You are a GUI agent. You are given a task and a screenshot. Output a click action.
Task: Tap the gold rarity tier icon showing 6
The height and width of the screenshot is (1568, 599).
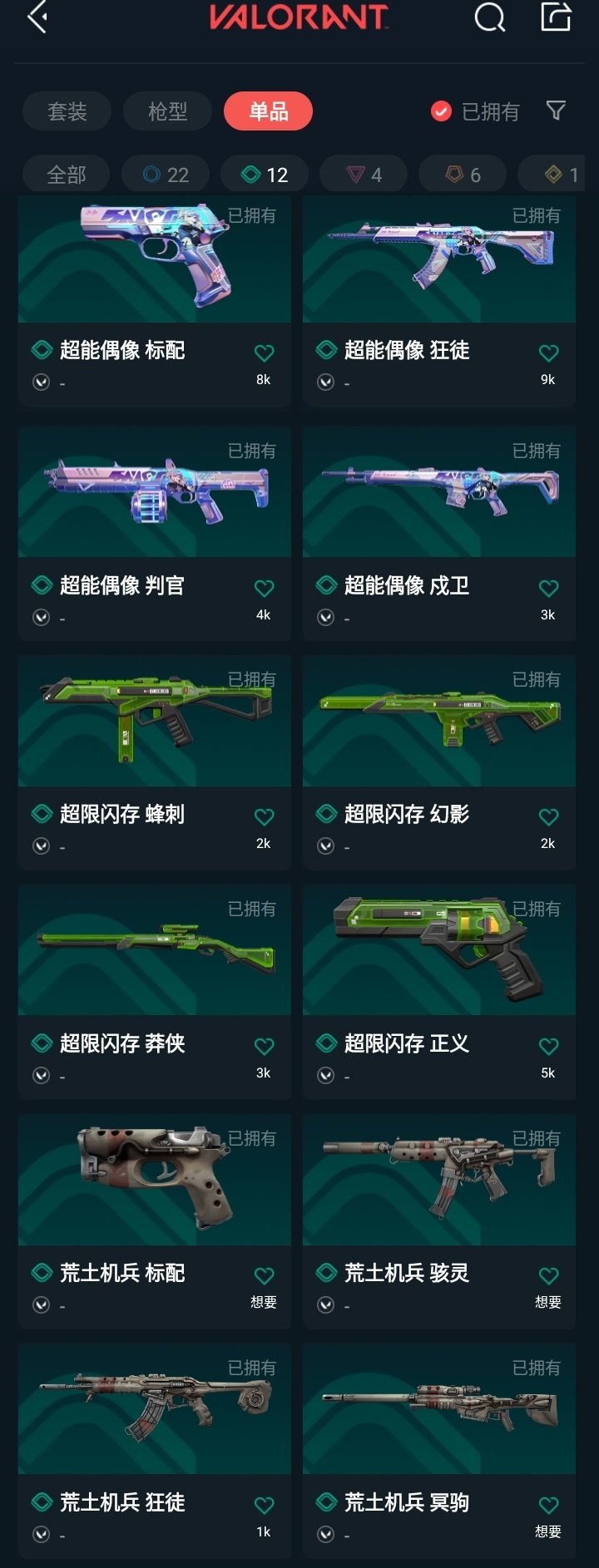[462, 175]
